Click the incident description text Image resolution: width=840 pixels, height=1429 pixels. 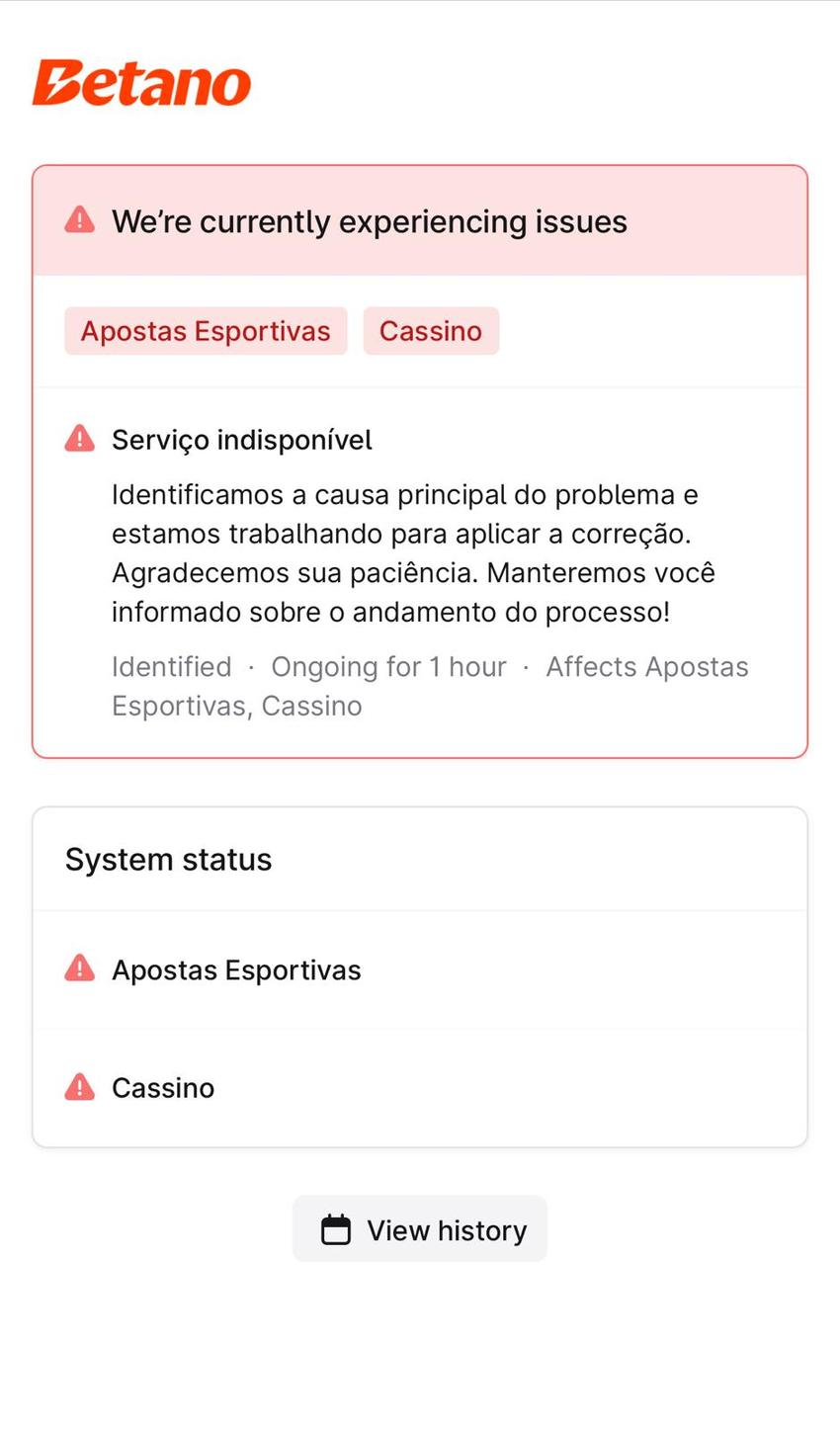414,552
